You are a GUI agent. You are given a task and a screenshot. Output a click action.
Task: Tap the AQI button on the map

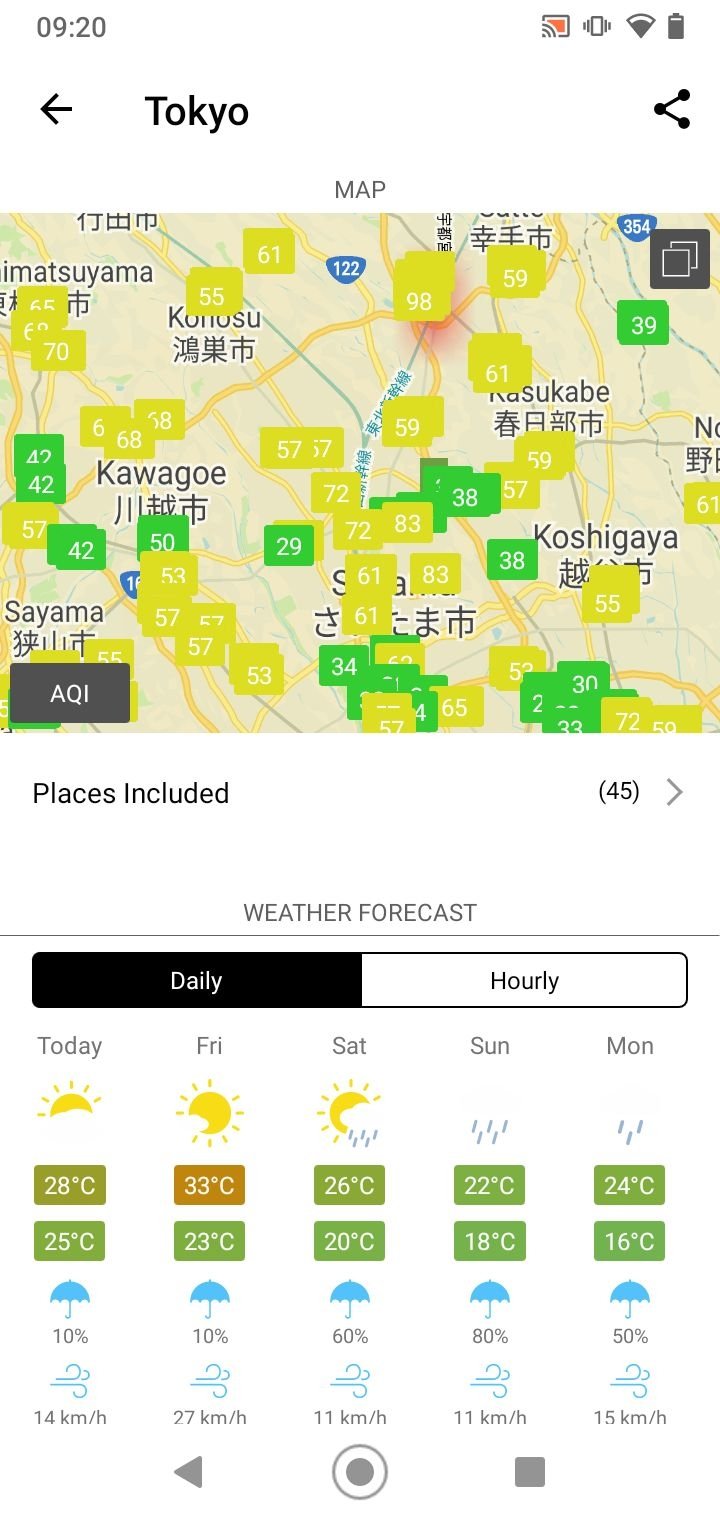(x=70, y=693)
